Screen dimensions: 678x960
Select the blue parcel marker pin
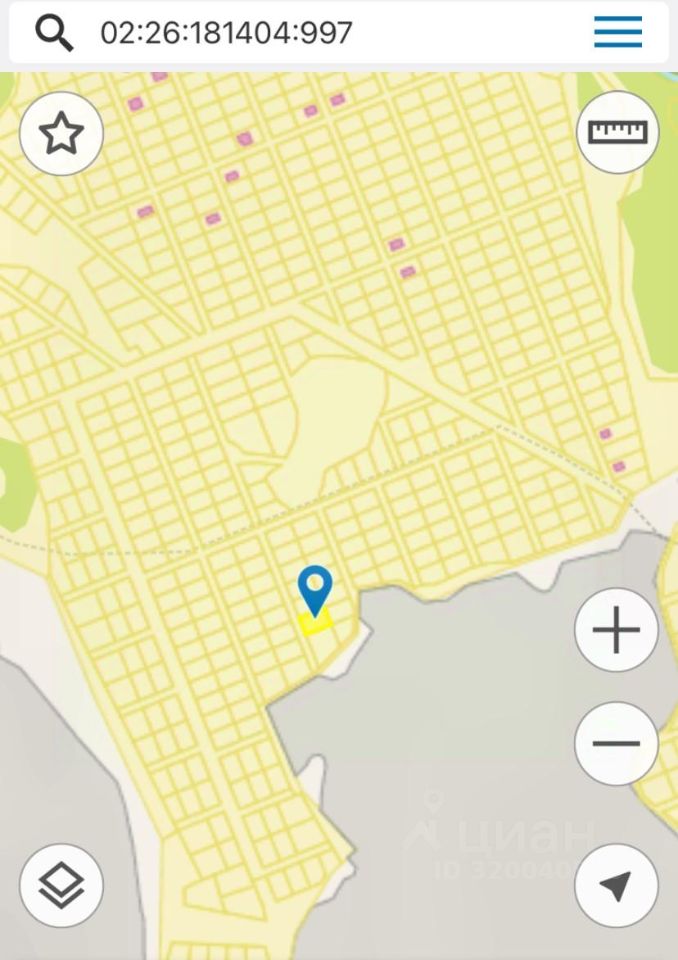pyautogui.click(x=315, y=588)
